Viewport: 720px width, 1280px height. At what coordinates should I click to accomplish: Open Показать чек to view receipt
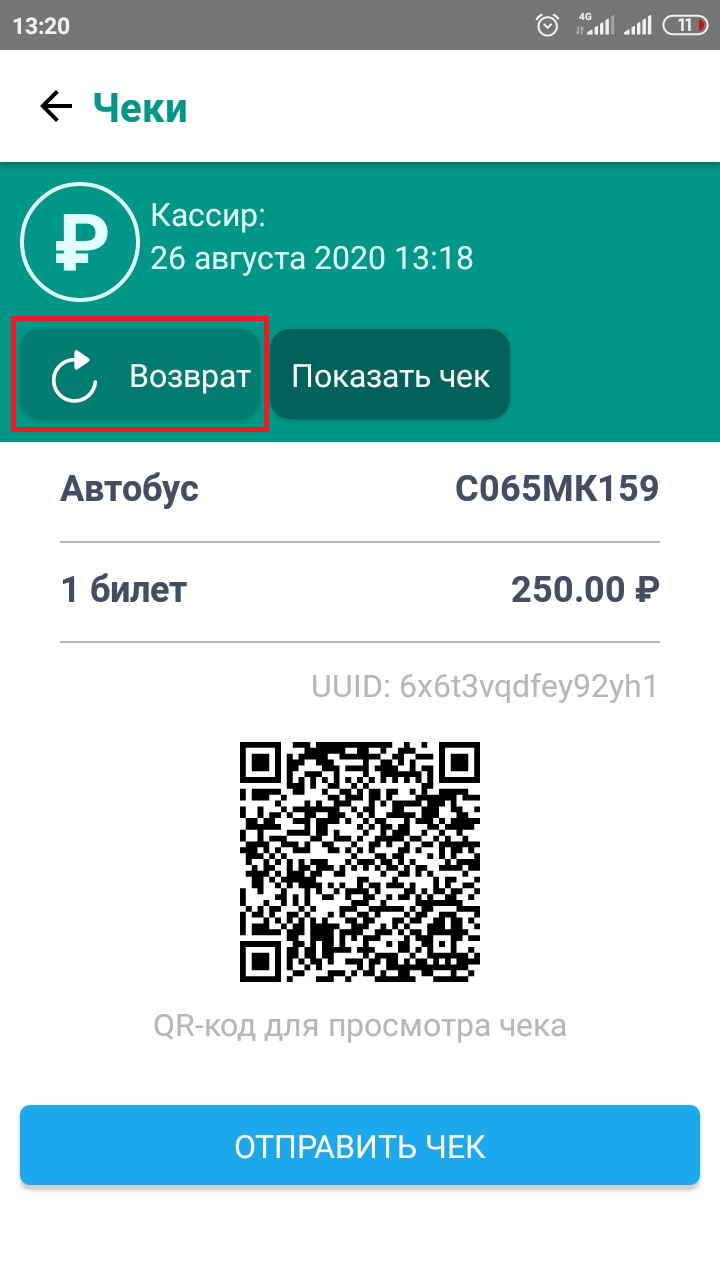(390, 375)
